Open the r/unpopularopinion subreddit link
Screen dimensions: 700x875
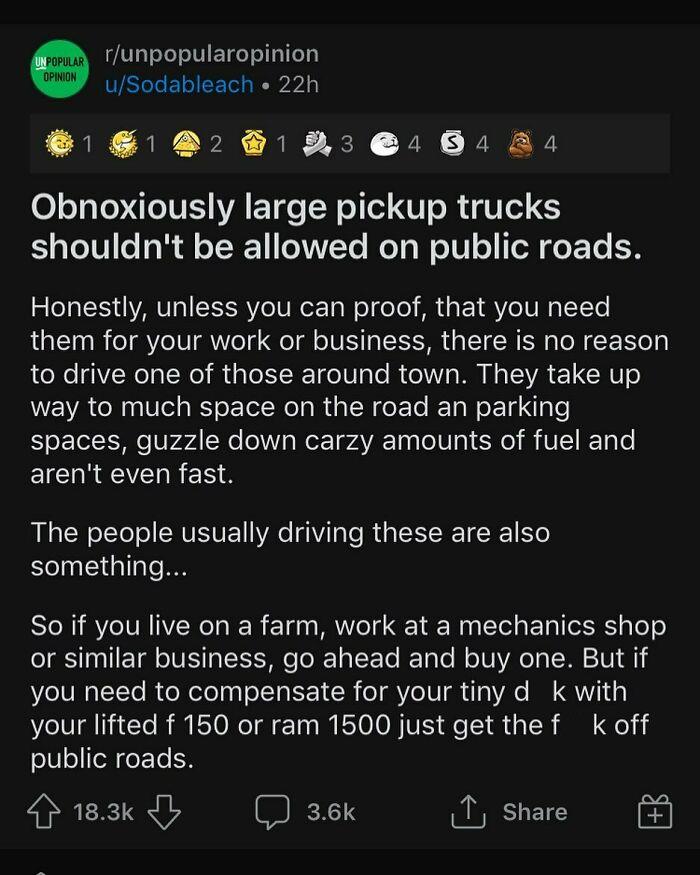coord(210,54)
